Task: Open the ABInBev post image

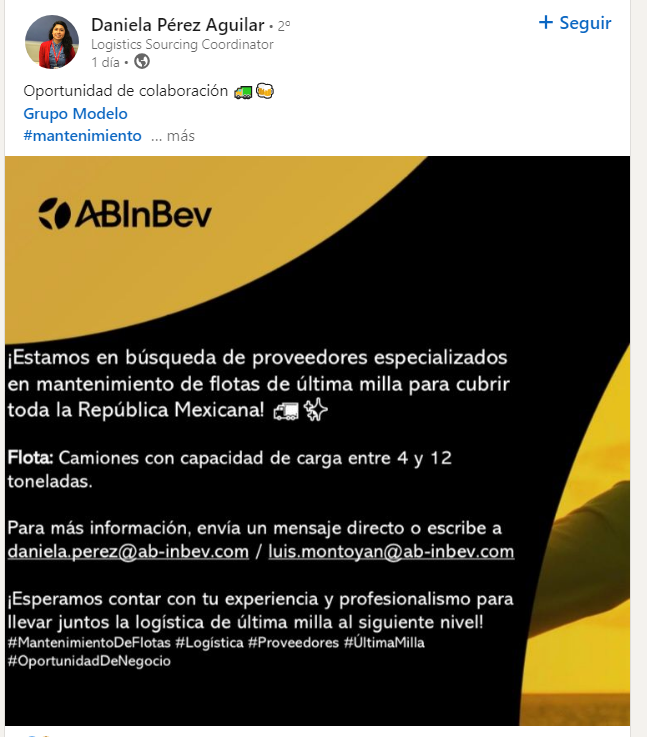Action: click(x=317, y=440)
